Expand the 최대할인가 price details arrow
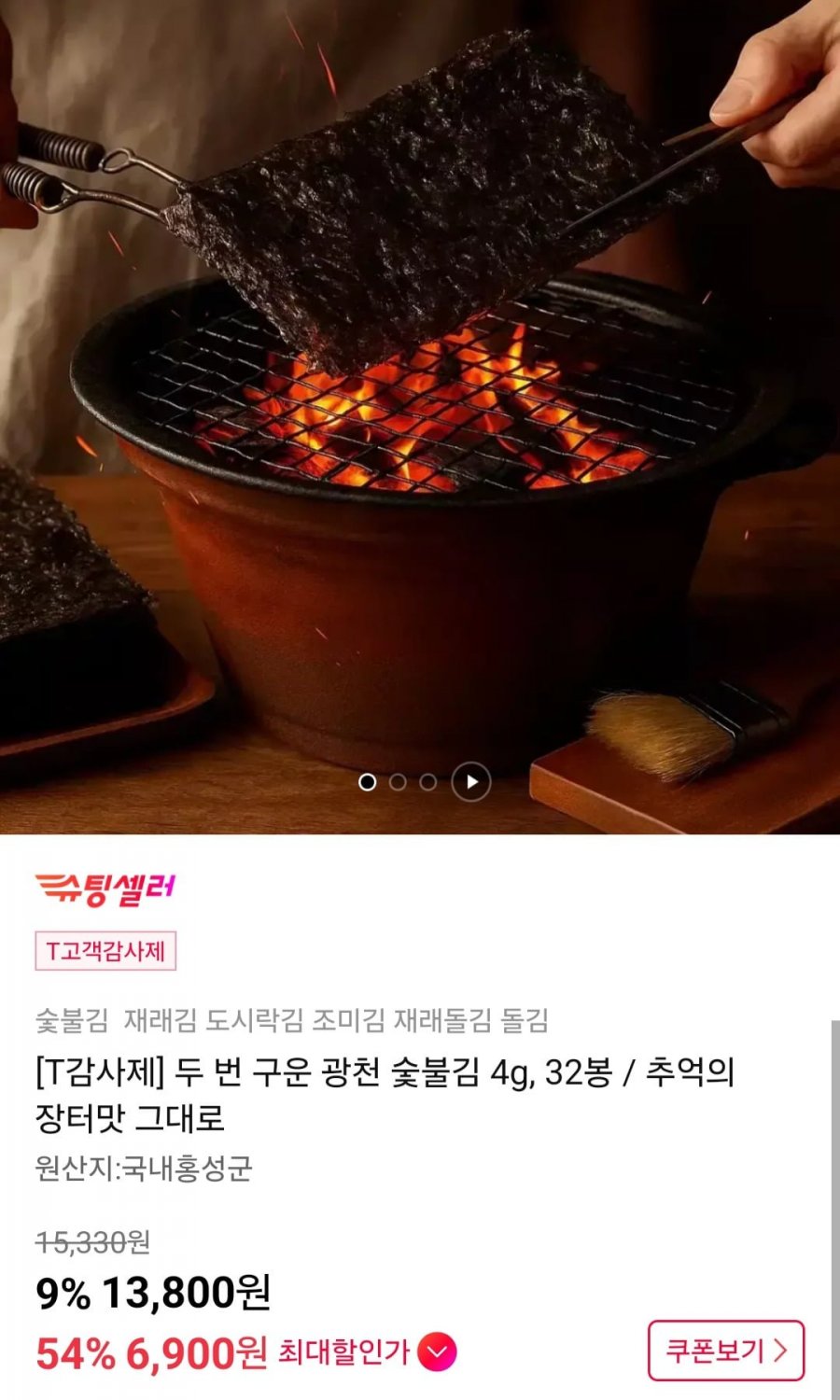This screenshot has height=1400, width=840. point(437,1351)
